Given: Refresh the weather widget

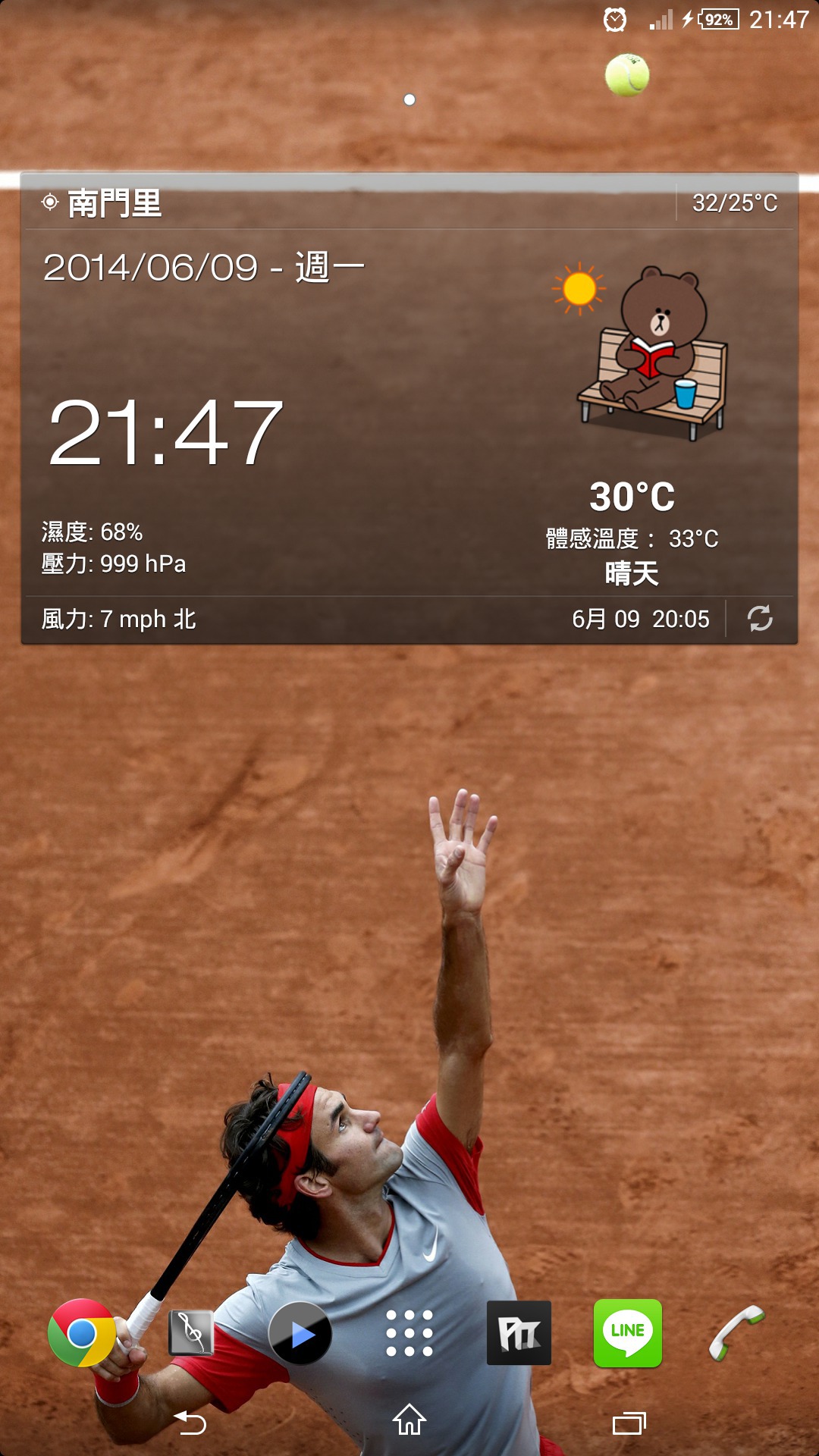Looking at the screenshot, I should point(760,619).
